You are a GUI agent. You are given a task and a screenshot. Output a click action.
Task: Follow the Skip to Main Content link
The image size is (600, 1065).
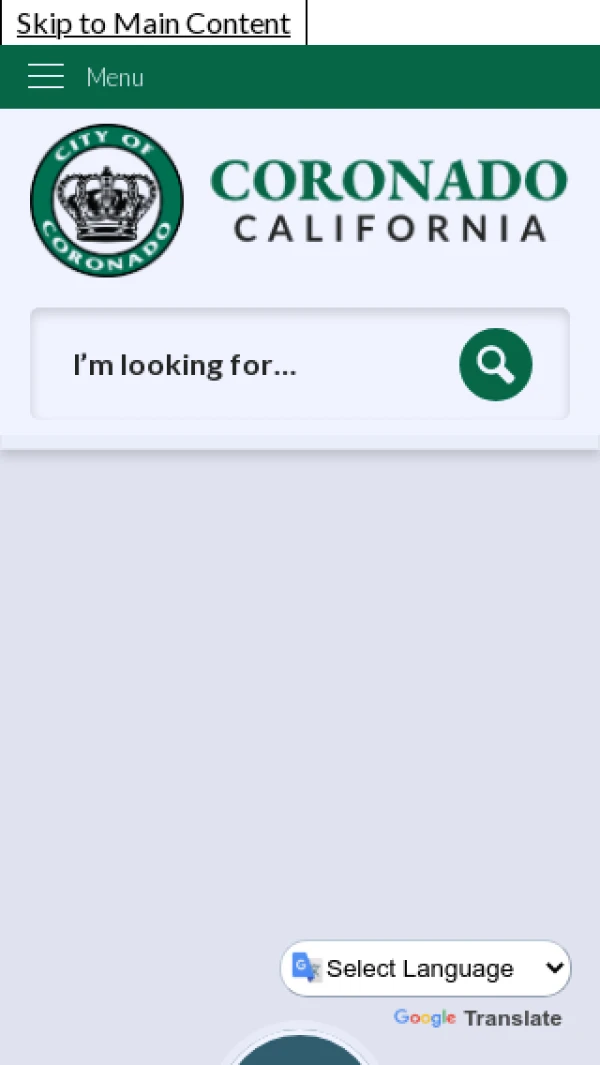153,23
